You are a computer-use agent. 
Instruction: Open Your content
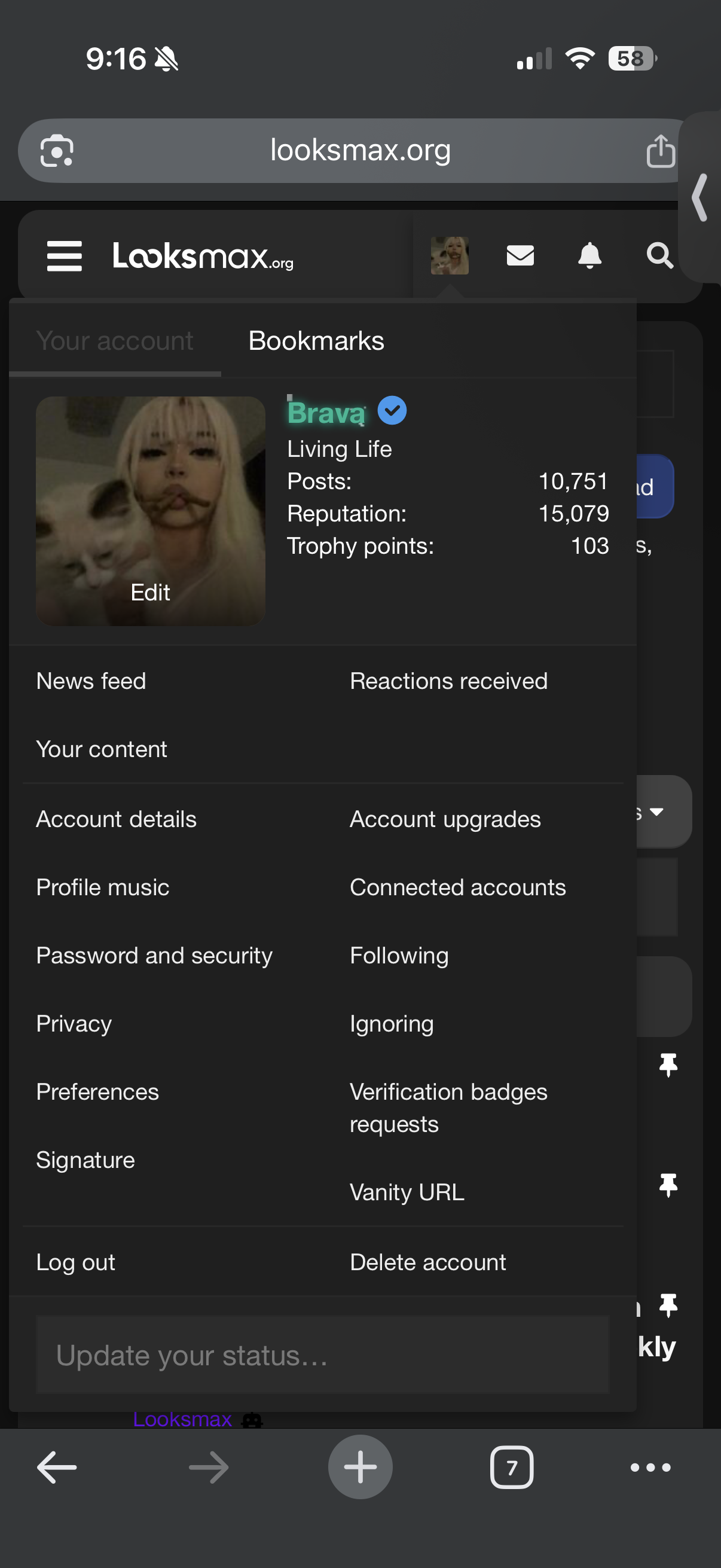(x=102, y=749)
